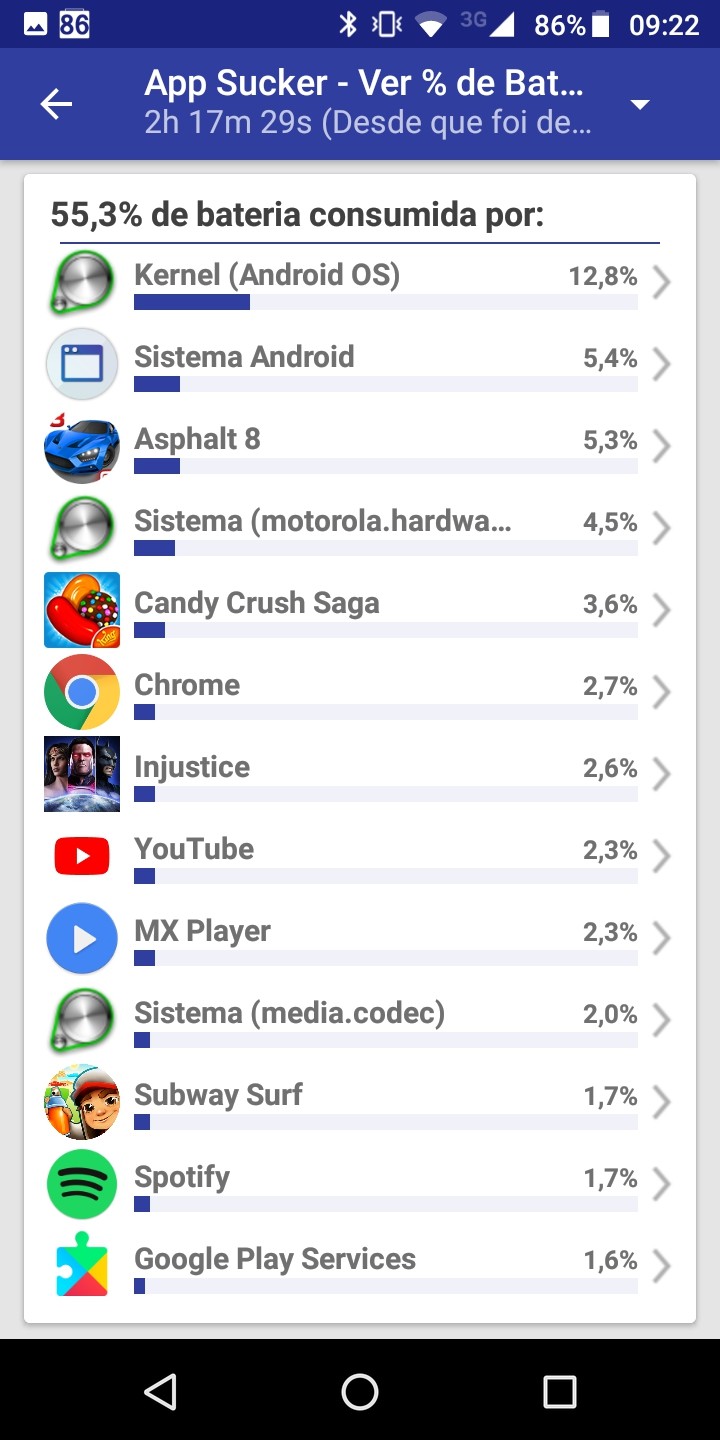Open Google Play Services details

pyautogui.click(x=360, y=1267)
